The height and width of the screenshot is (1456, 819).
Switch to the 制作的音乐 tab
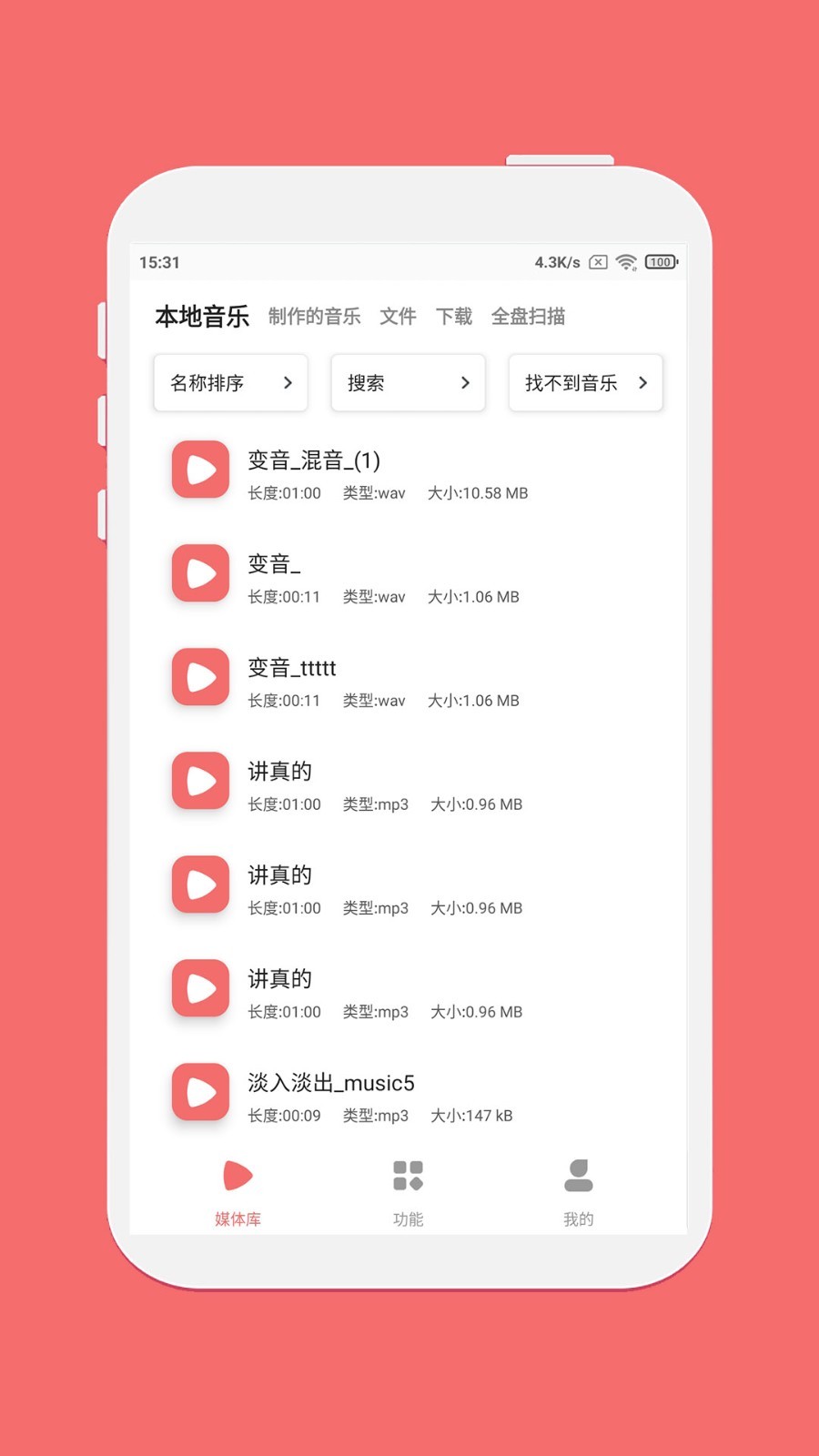tap(314, 317)
